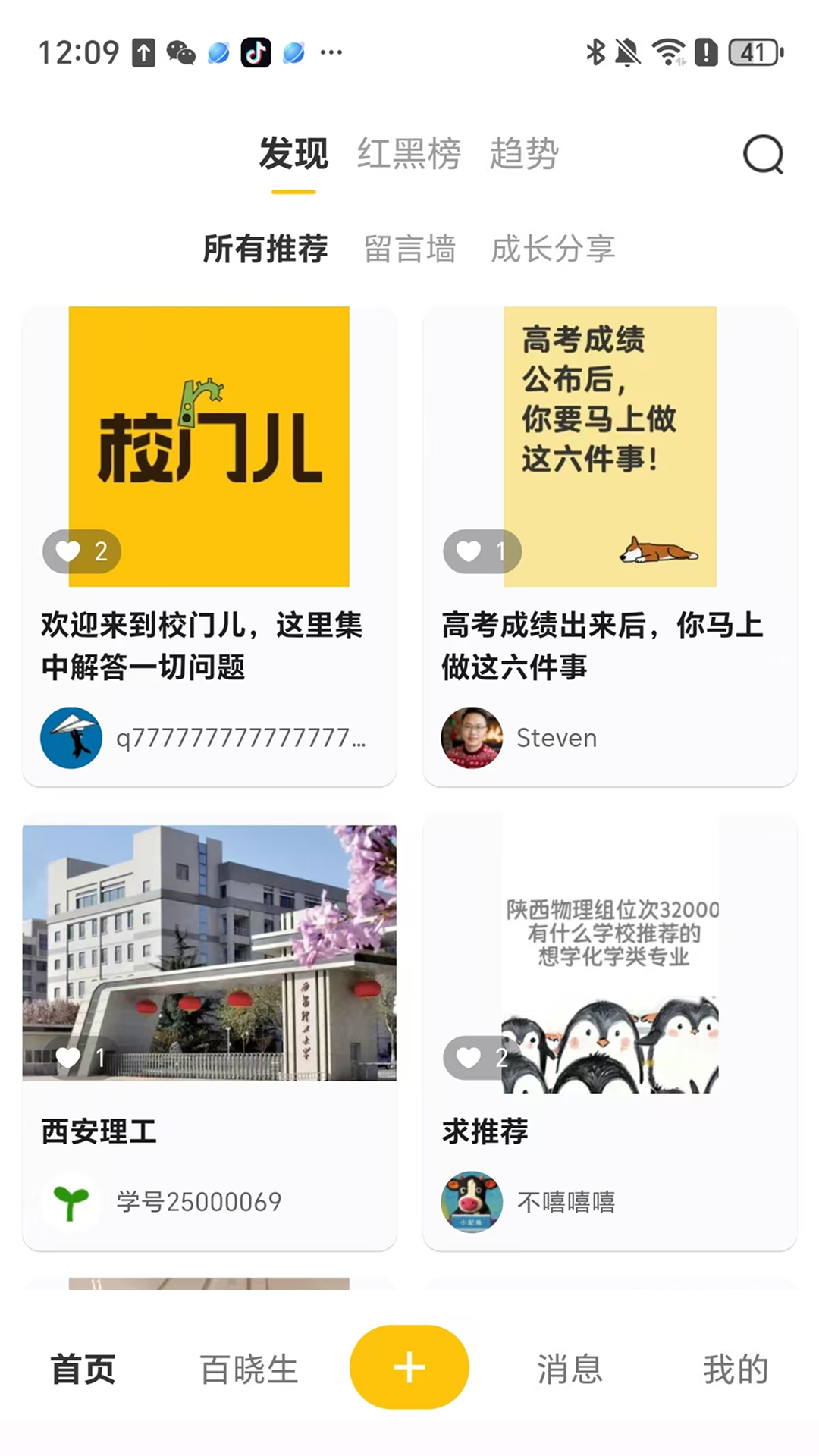Open 消息 messages from bottom bar

click(570, 1367)
